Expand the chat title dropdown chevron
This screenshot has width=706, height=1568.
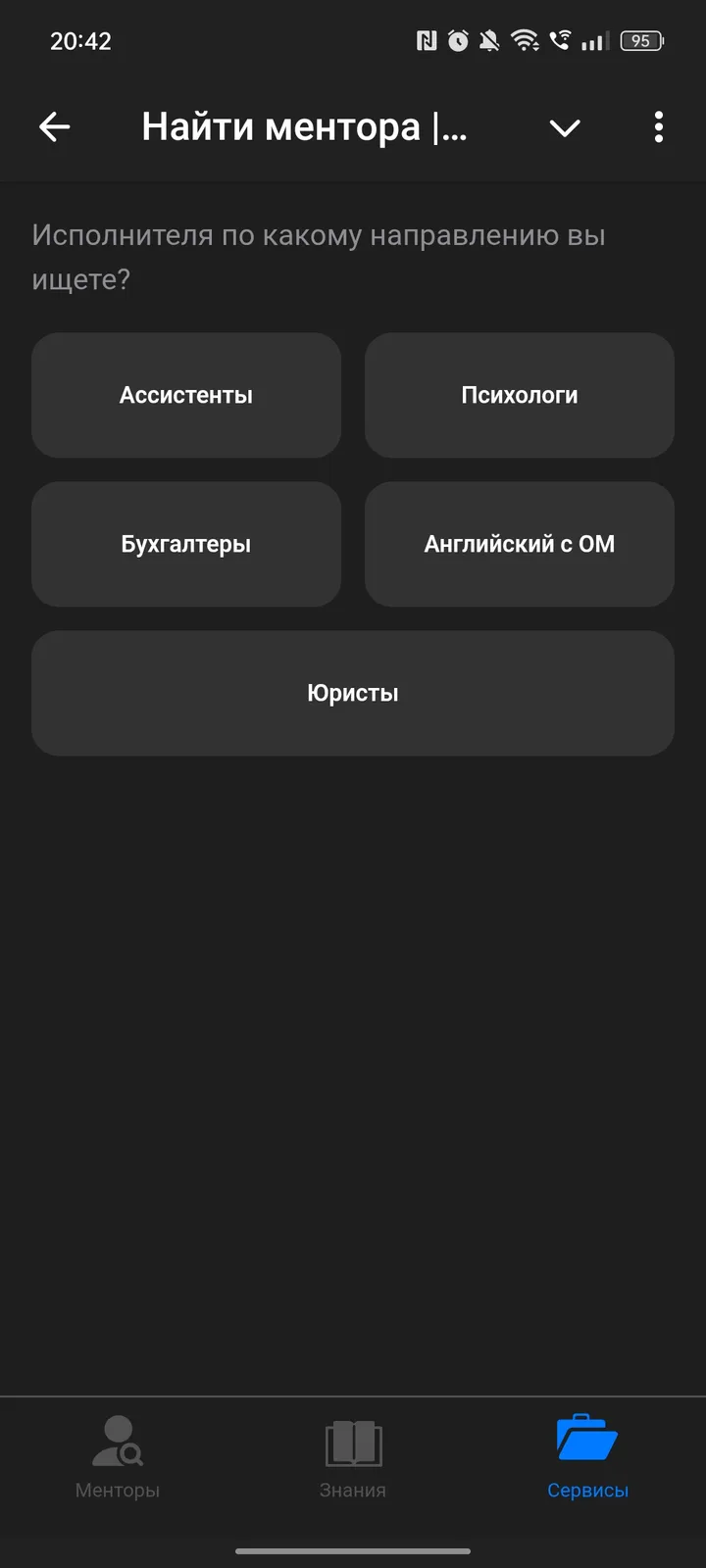click(565, 127)
